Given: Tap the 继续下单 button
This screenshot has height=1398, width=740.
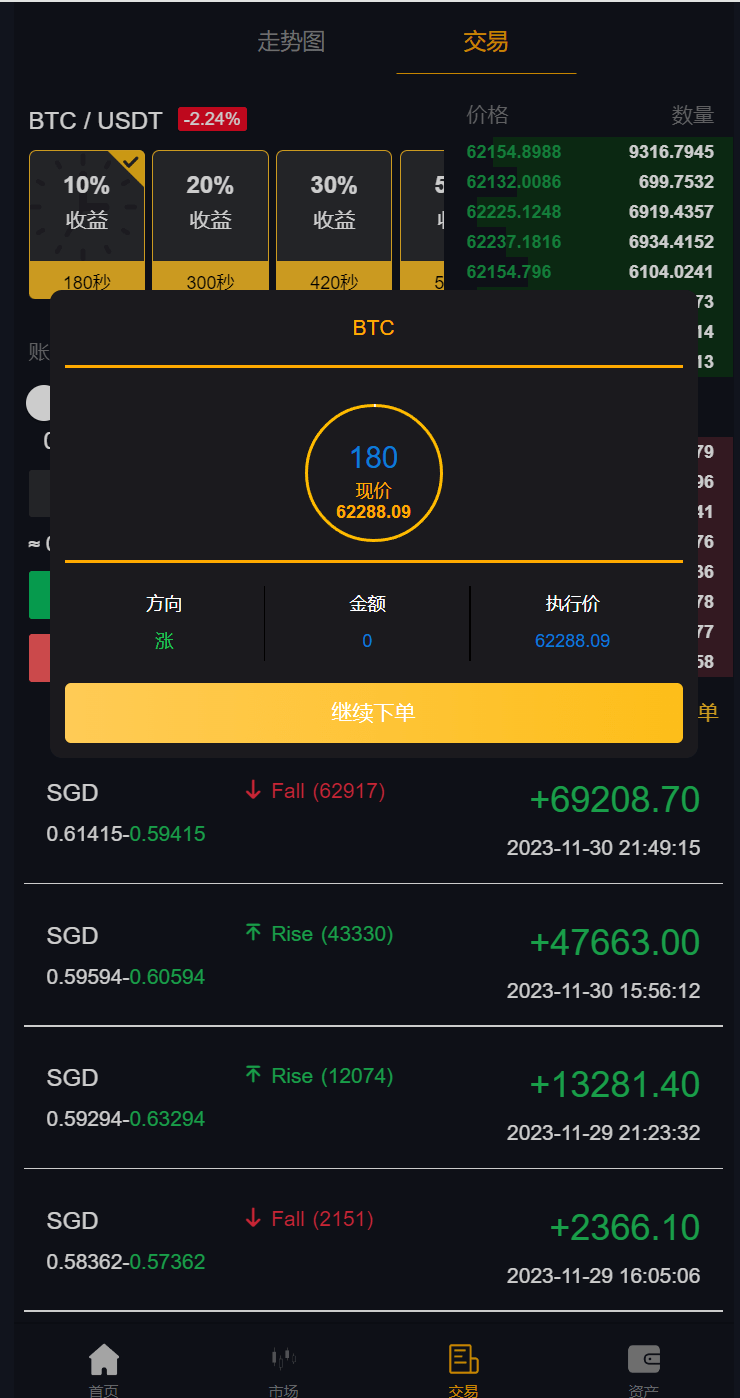Looking at the screenshot, I should pyautogui.click(x=373, y=712).
